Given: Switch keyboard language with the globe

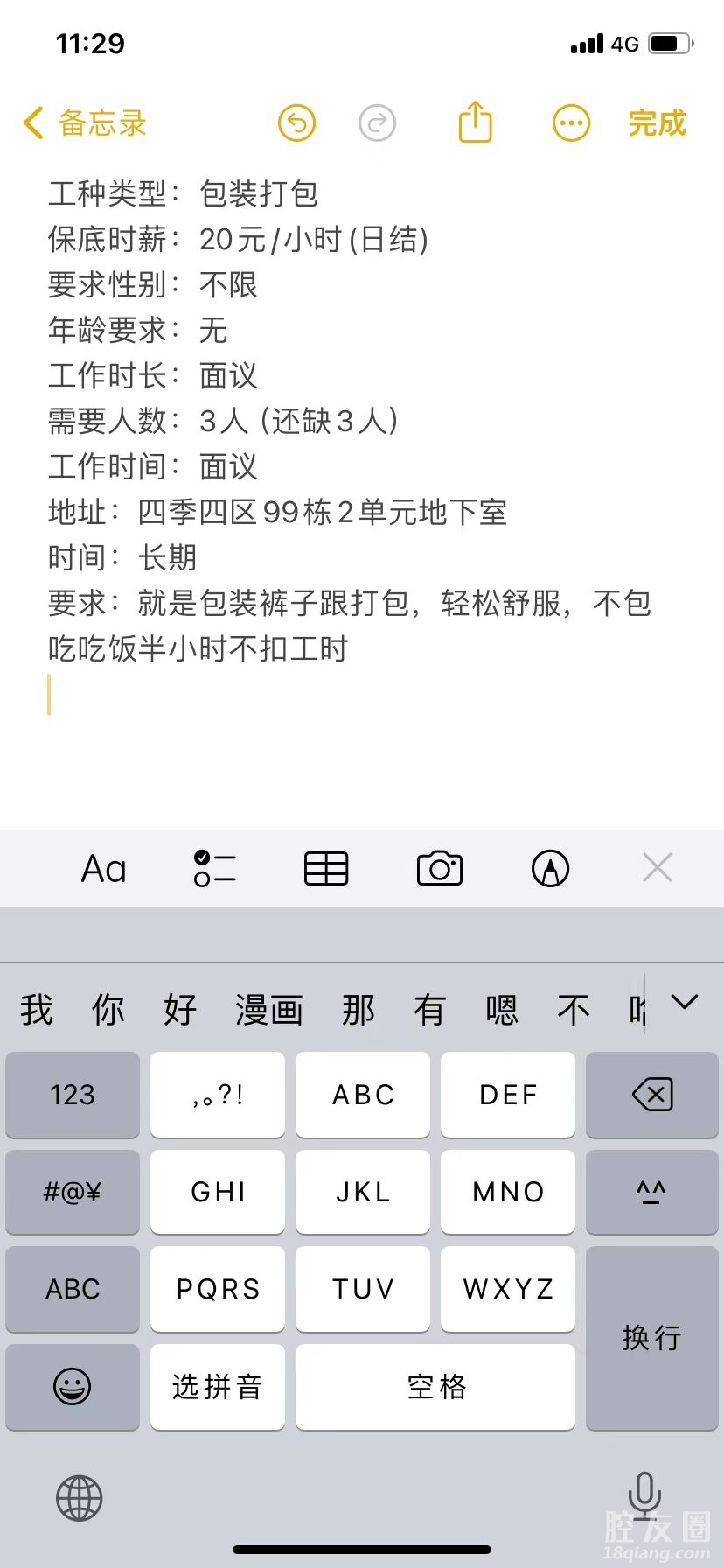Looking at the screenshot, I should click(x=80, y=1498).
